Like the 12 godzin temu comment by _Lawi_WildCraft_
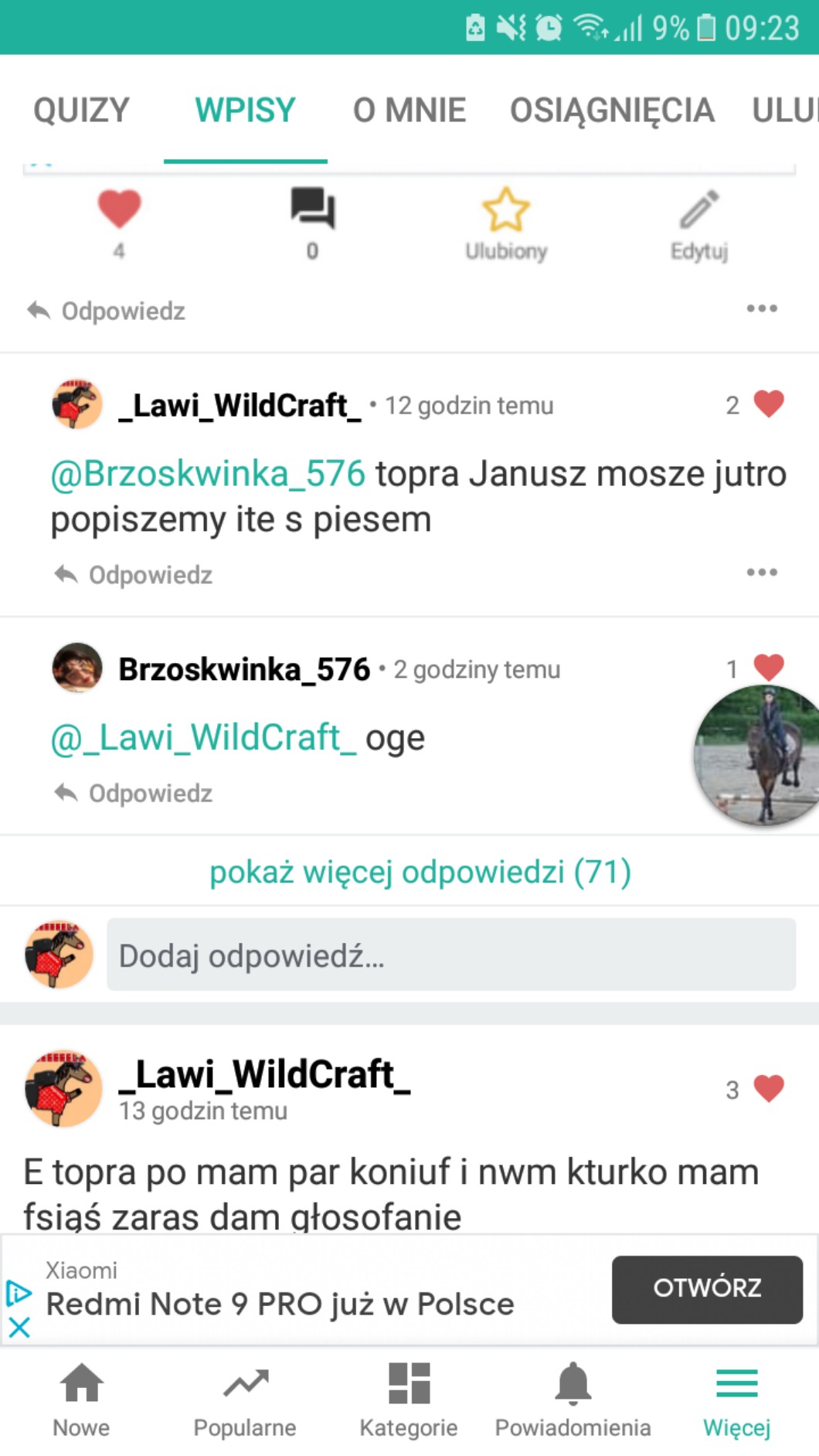Image resolution: width=819 pixels, height=1456 pixels. 768,403
